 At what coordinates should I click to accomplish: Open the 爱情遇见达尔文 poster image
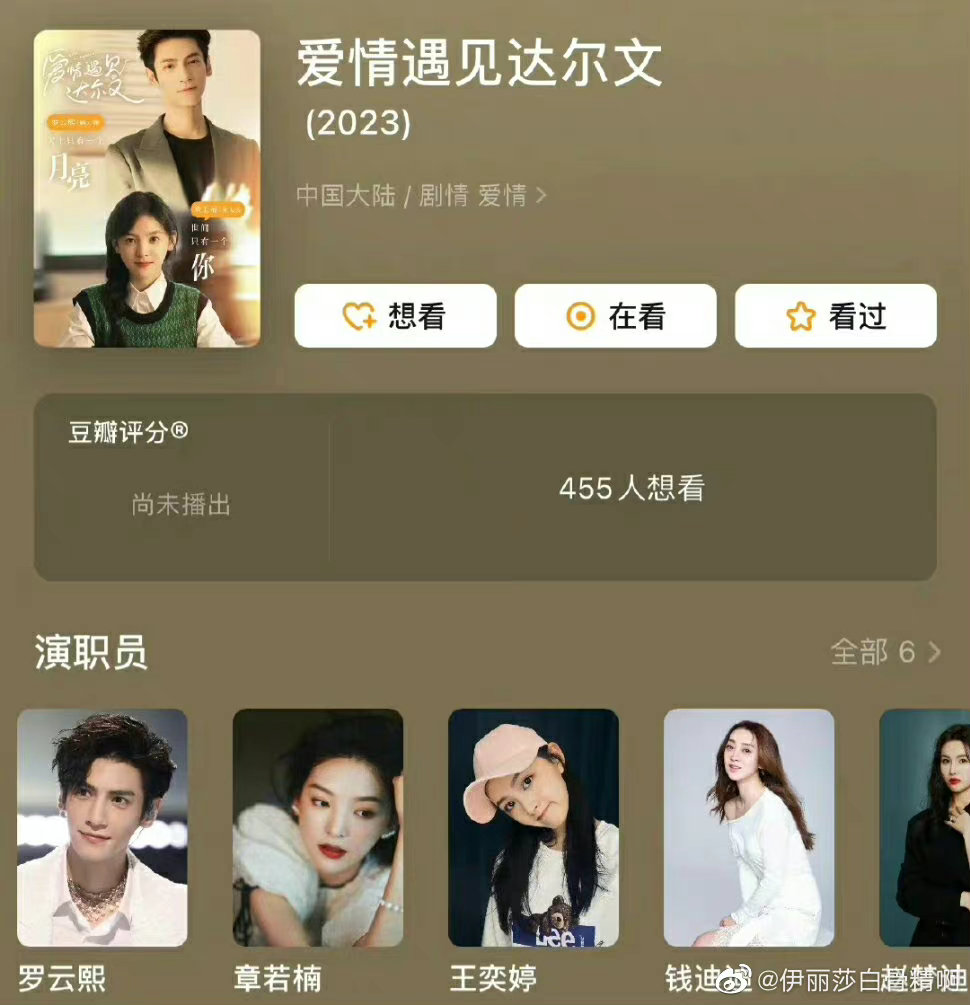(147, 189)
